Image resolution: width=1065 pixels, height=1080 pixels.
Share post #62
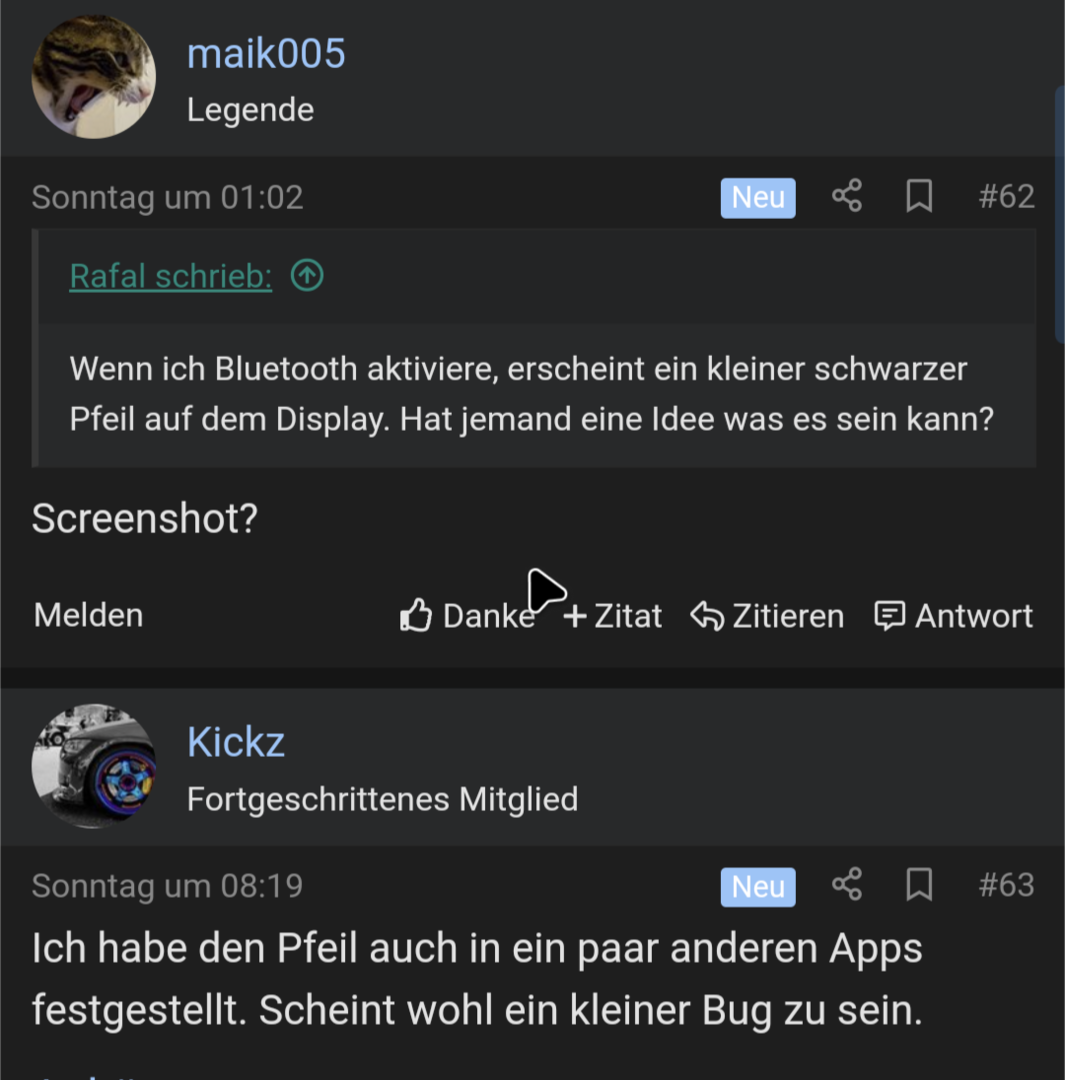(x=847, y=196)
